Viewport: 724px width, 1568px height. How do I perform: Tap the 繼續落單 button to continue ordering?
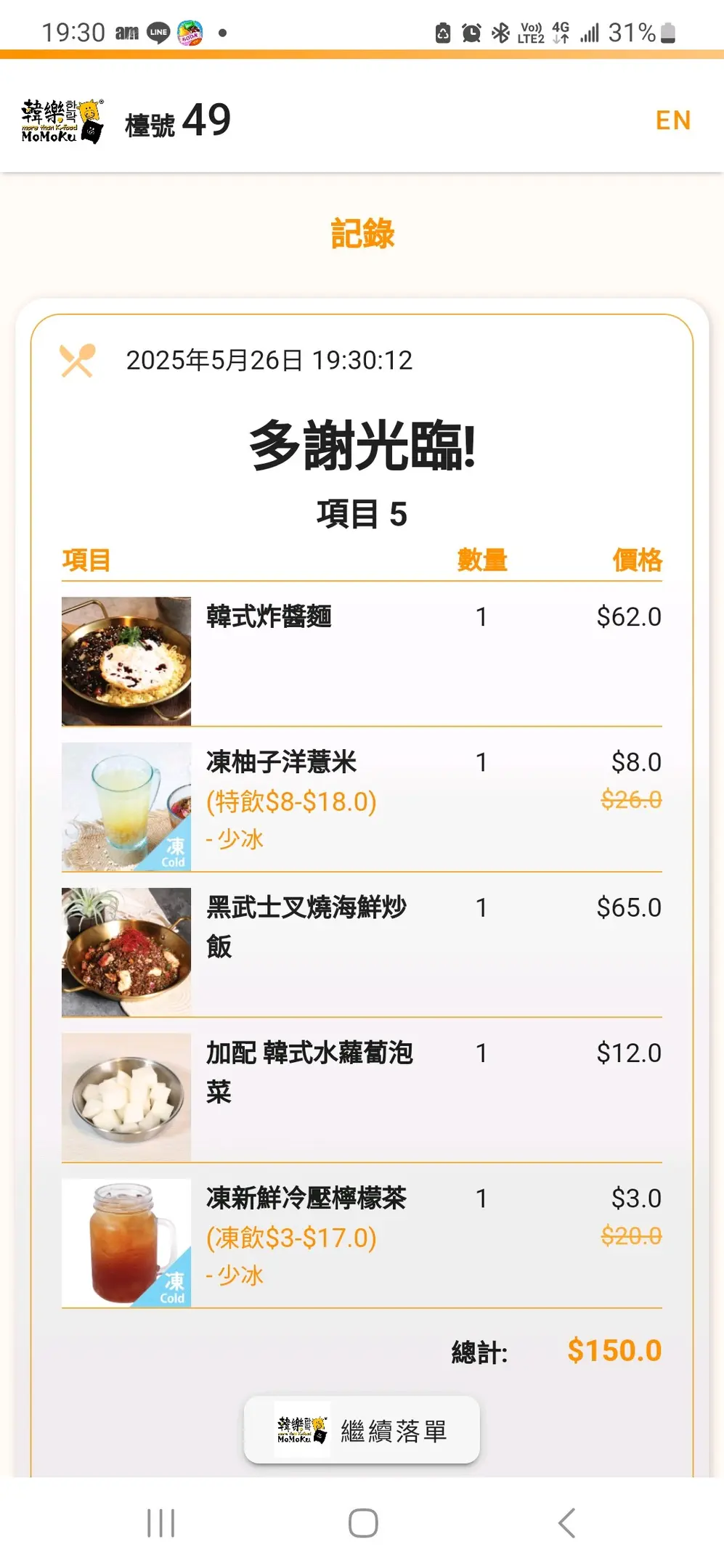362,1430
